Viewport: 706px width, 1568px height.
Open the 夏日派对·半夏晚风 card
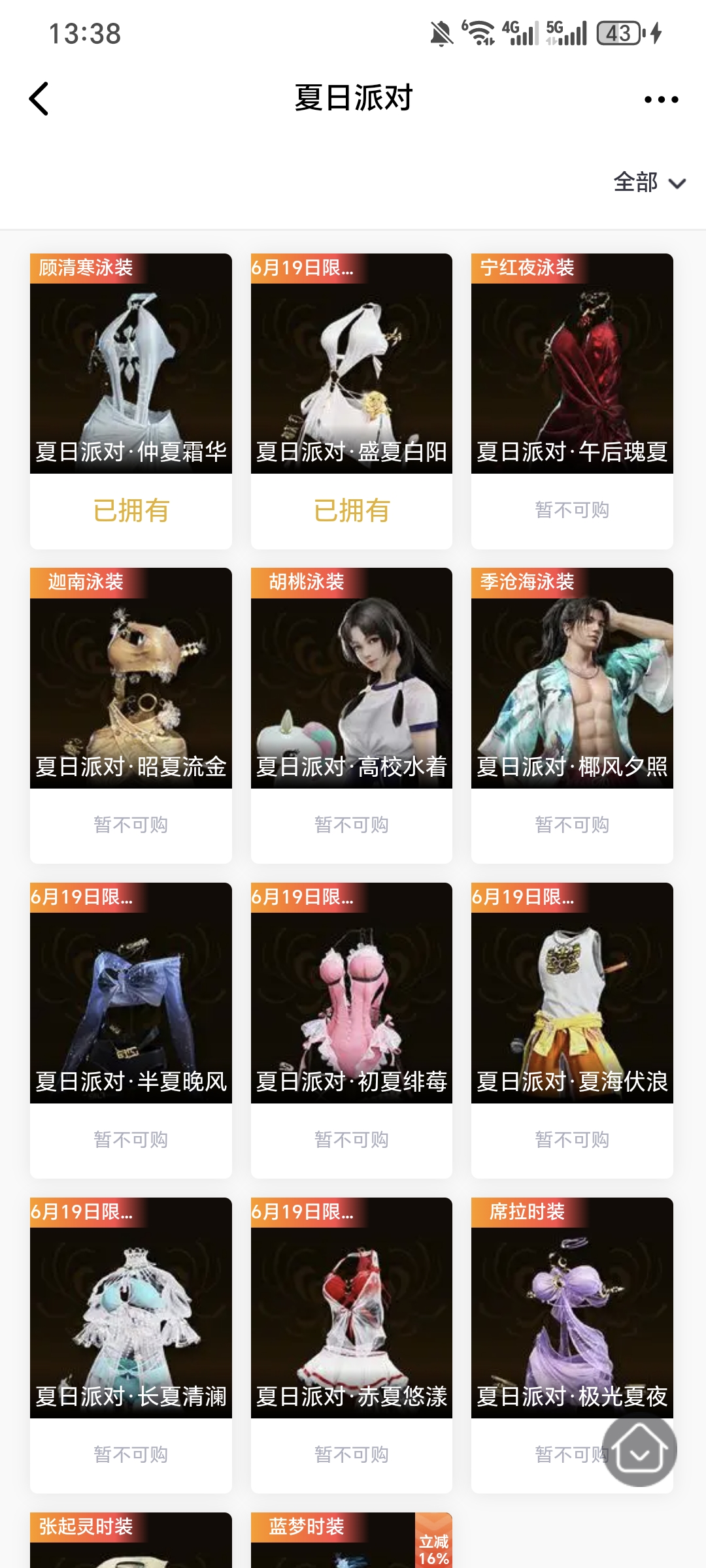tap(131, 993)
